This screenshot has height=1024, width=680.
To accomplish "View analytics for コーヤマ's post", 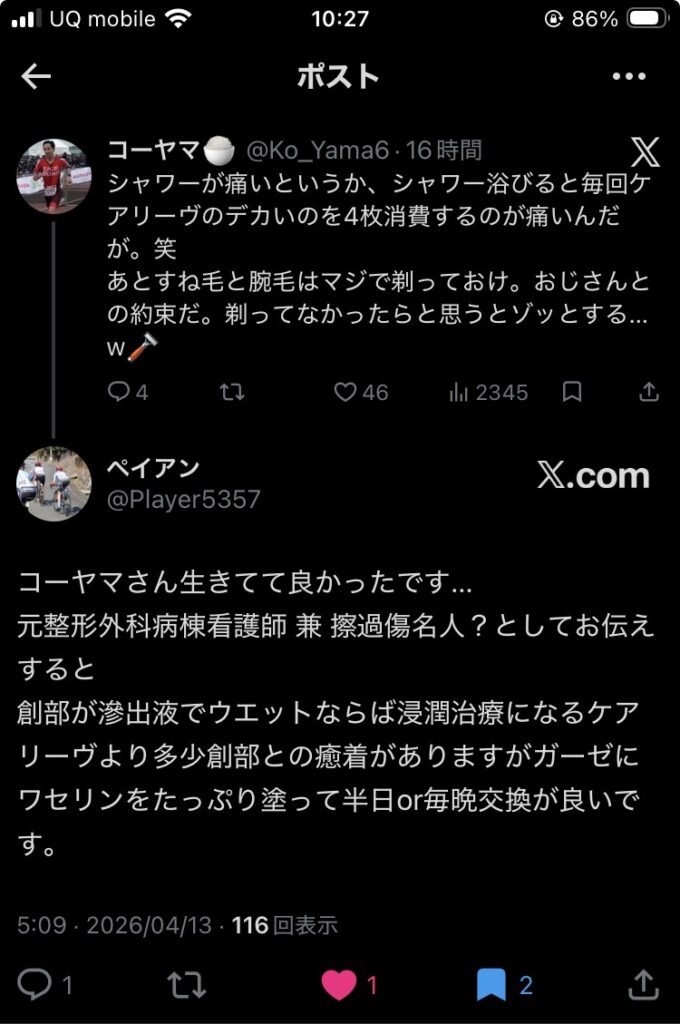I will click(x=489, y=392).
